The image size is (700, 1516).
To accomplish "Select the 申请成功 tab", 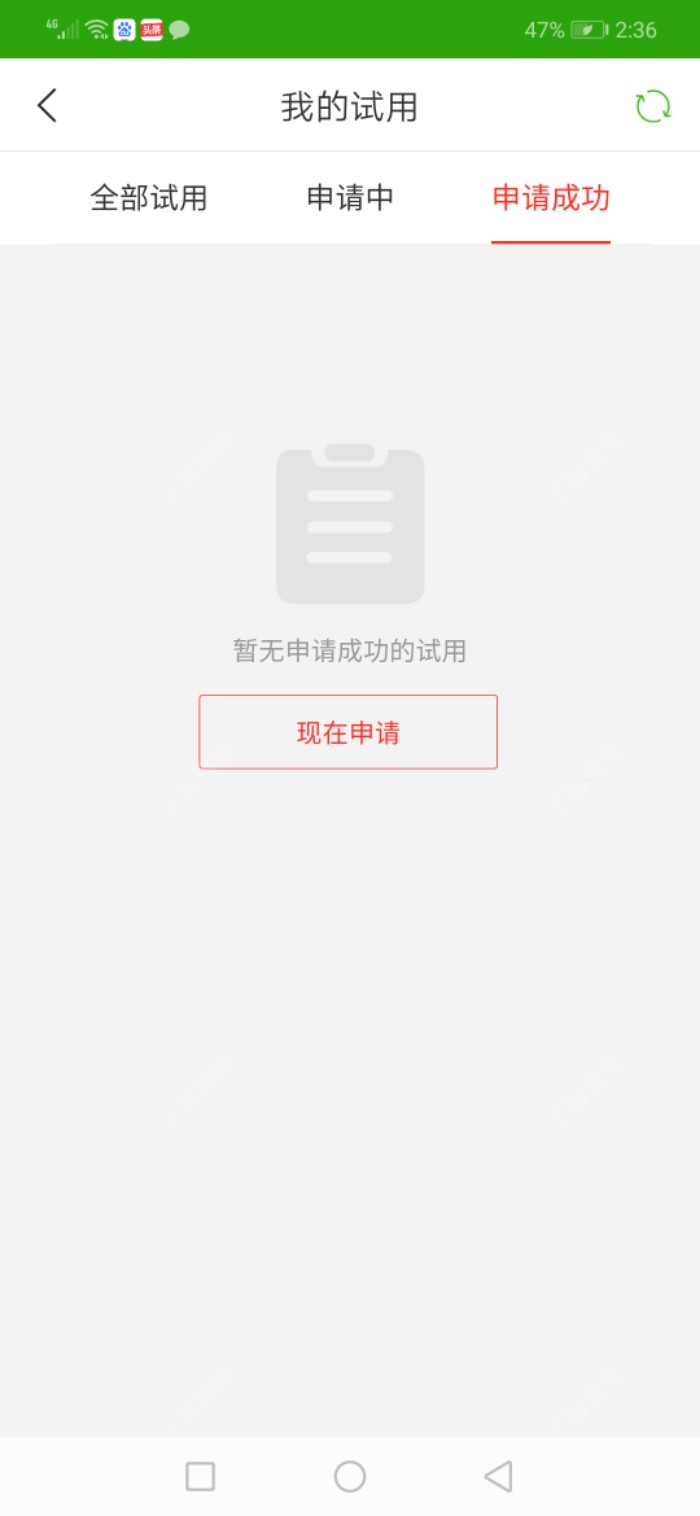I will point(551,198).
